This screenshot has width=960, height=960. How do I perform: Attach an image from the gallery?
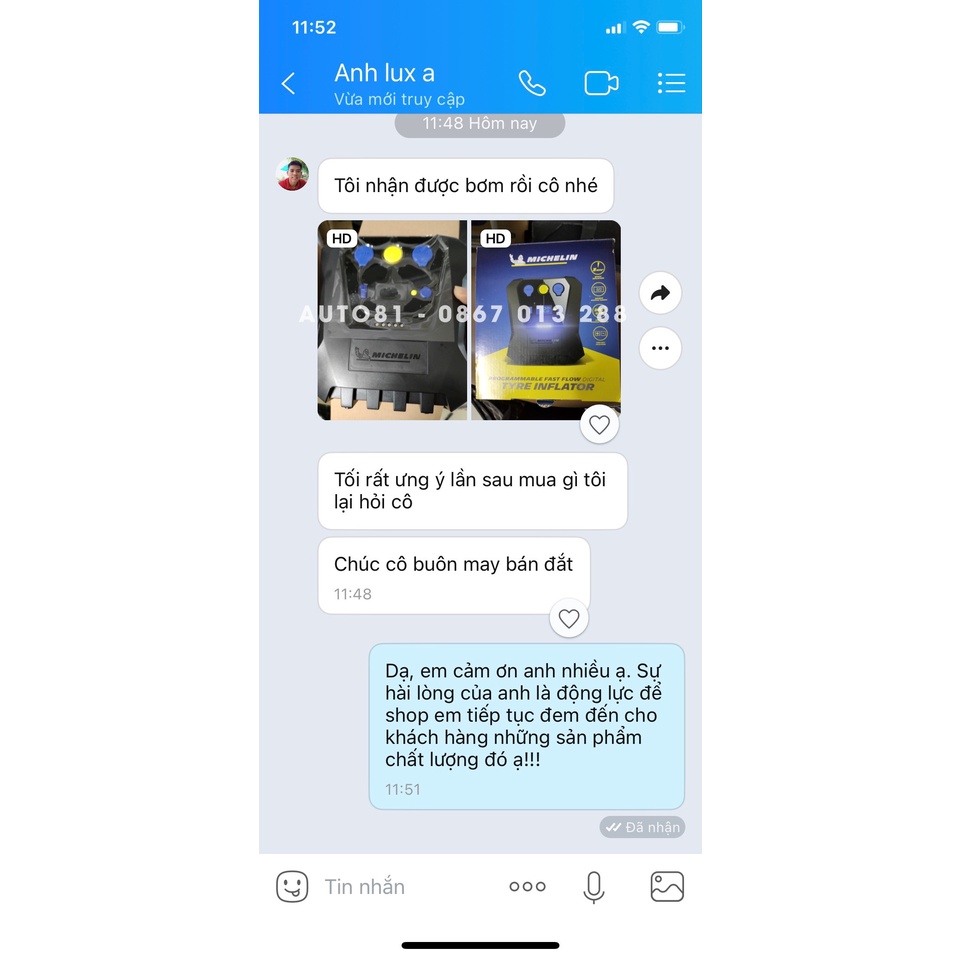pos(667,886)
